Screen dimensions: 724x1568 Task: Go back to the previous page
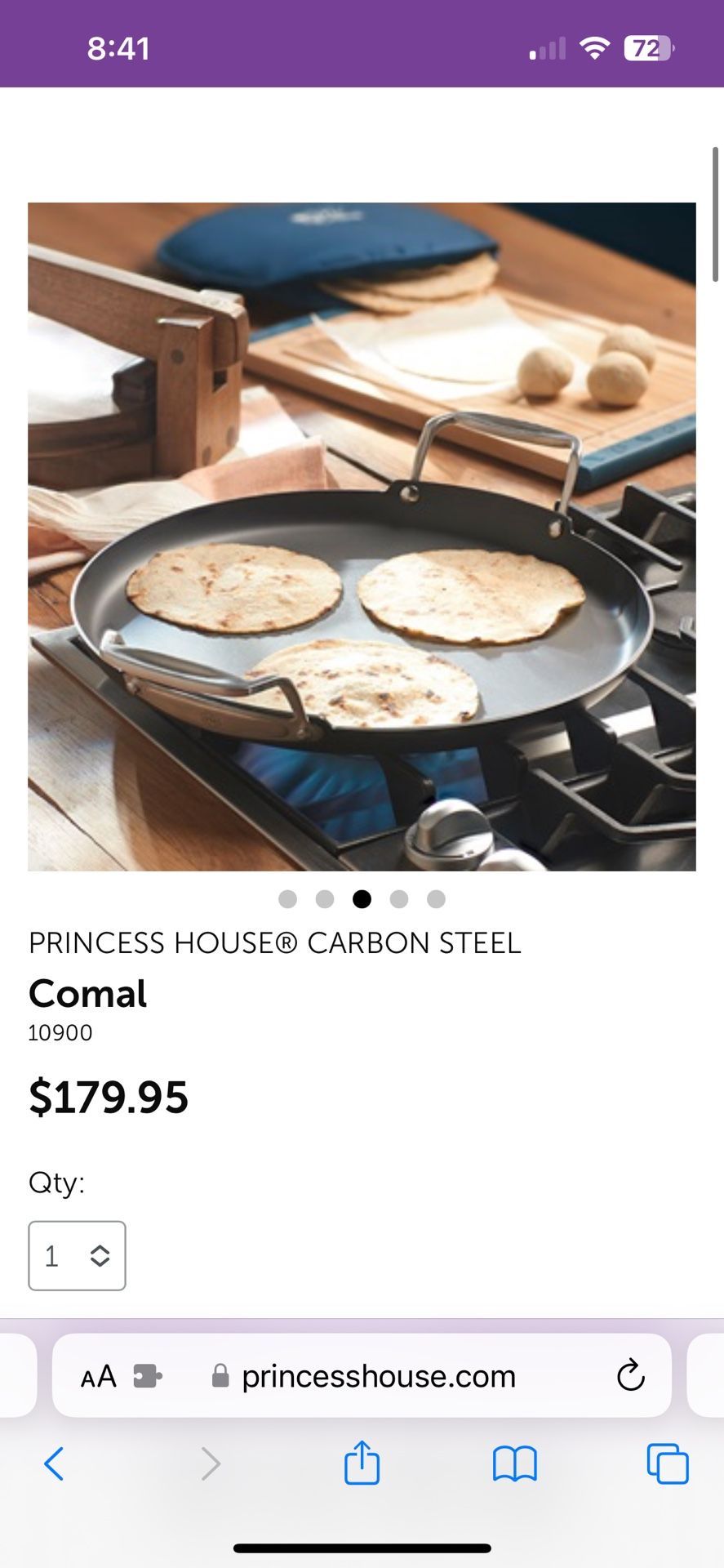pos(54,1463)
